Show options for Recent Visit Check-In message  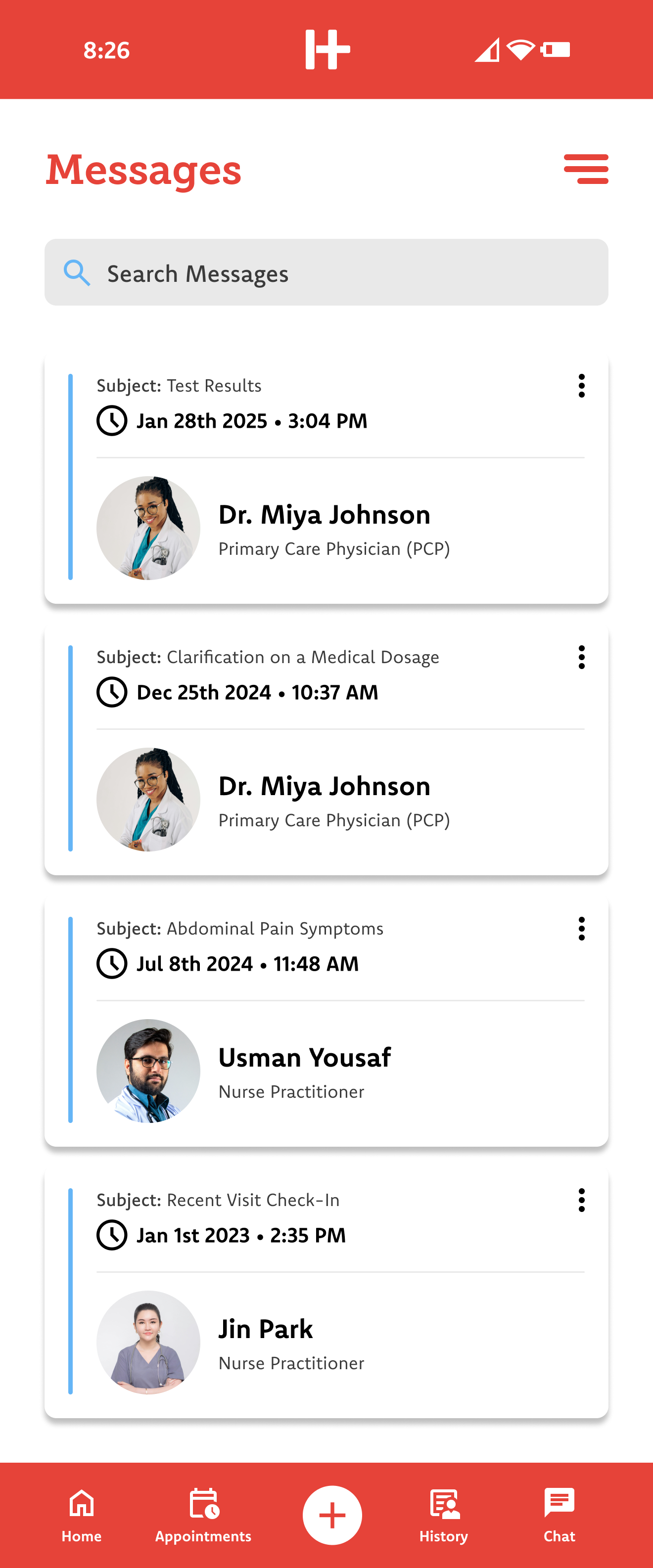[581, 1200]
